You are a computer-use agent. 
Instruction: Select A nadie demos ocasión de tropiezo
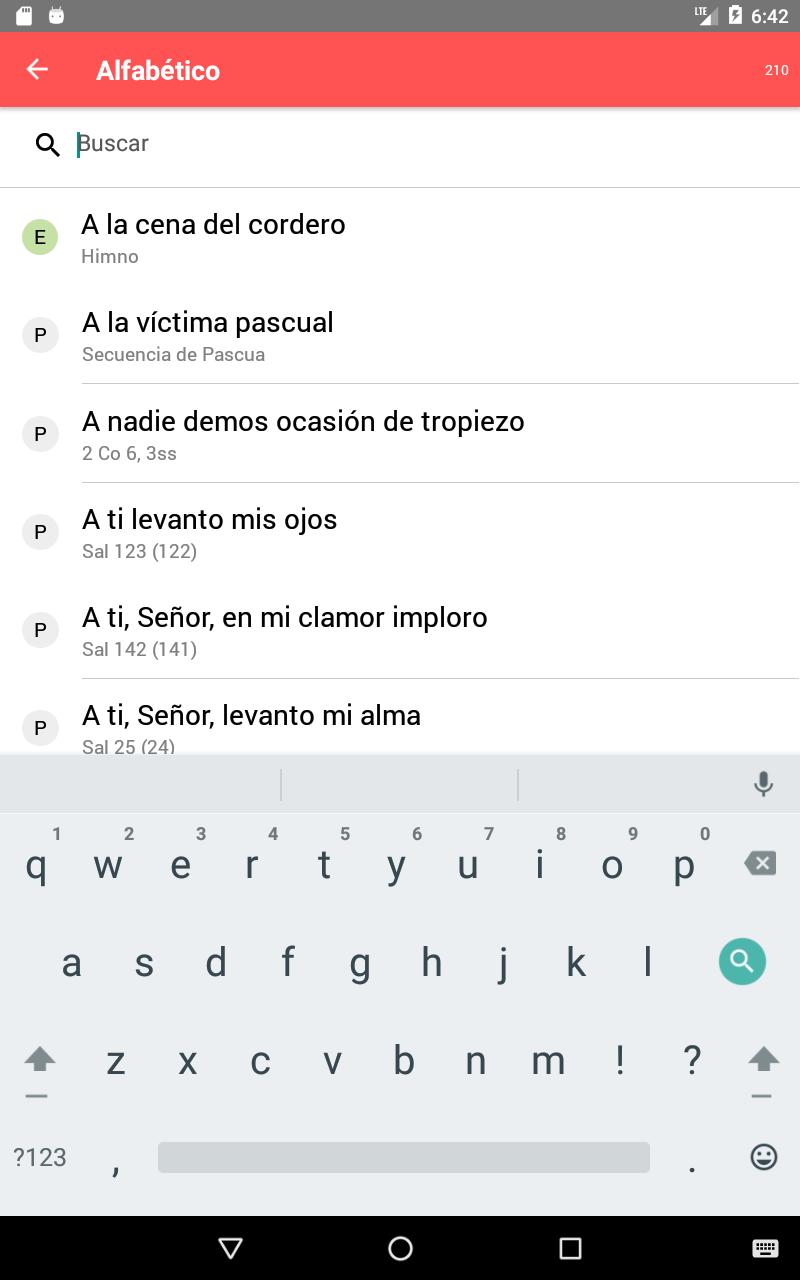tap(400, 434)
